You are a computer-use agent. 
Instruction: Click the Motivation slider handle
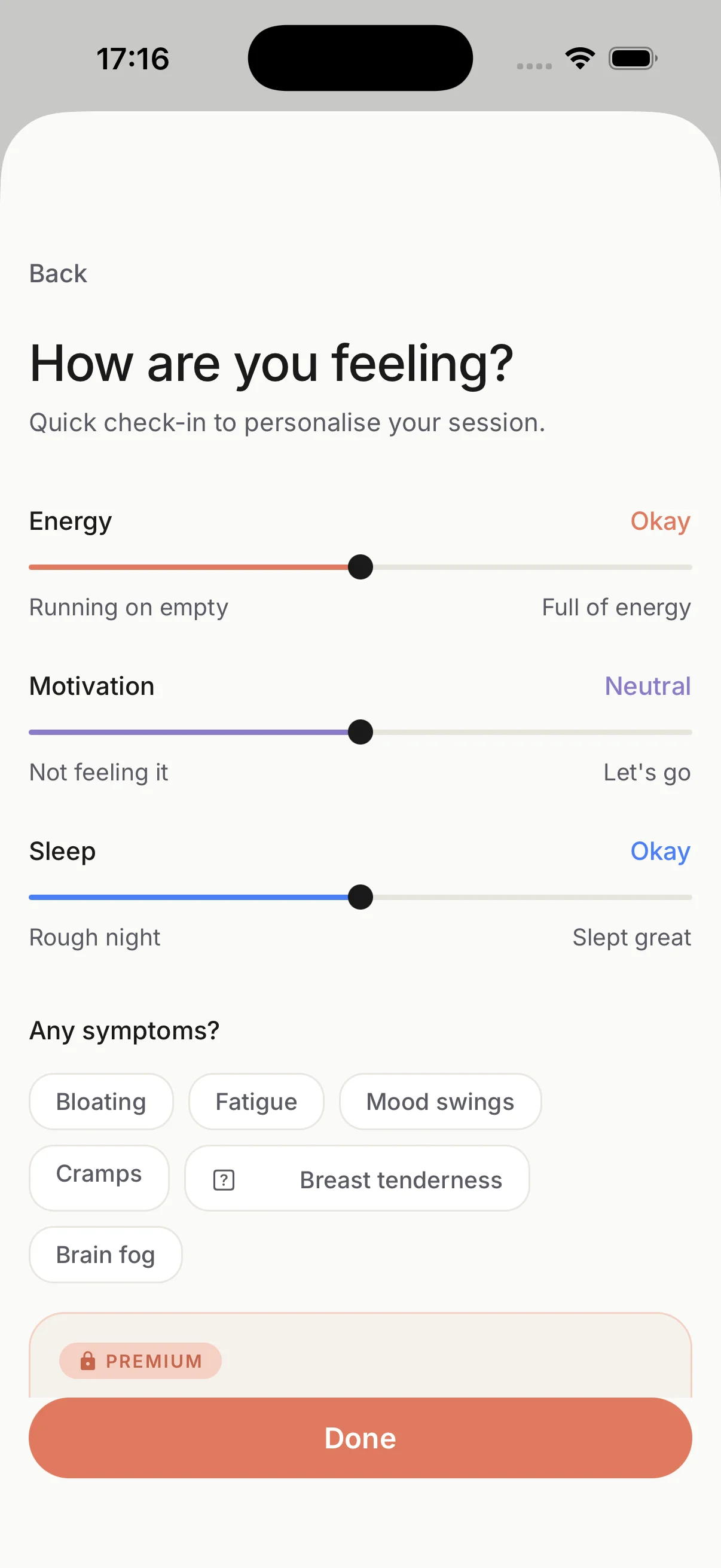pos(361,732)
